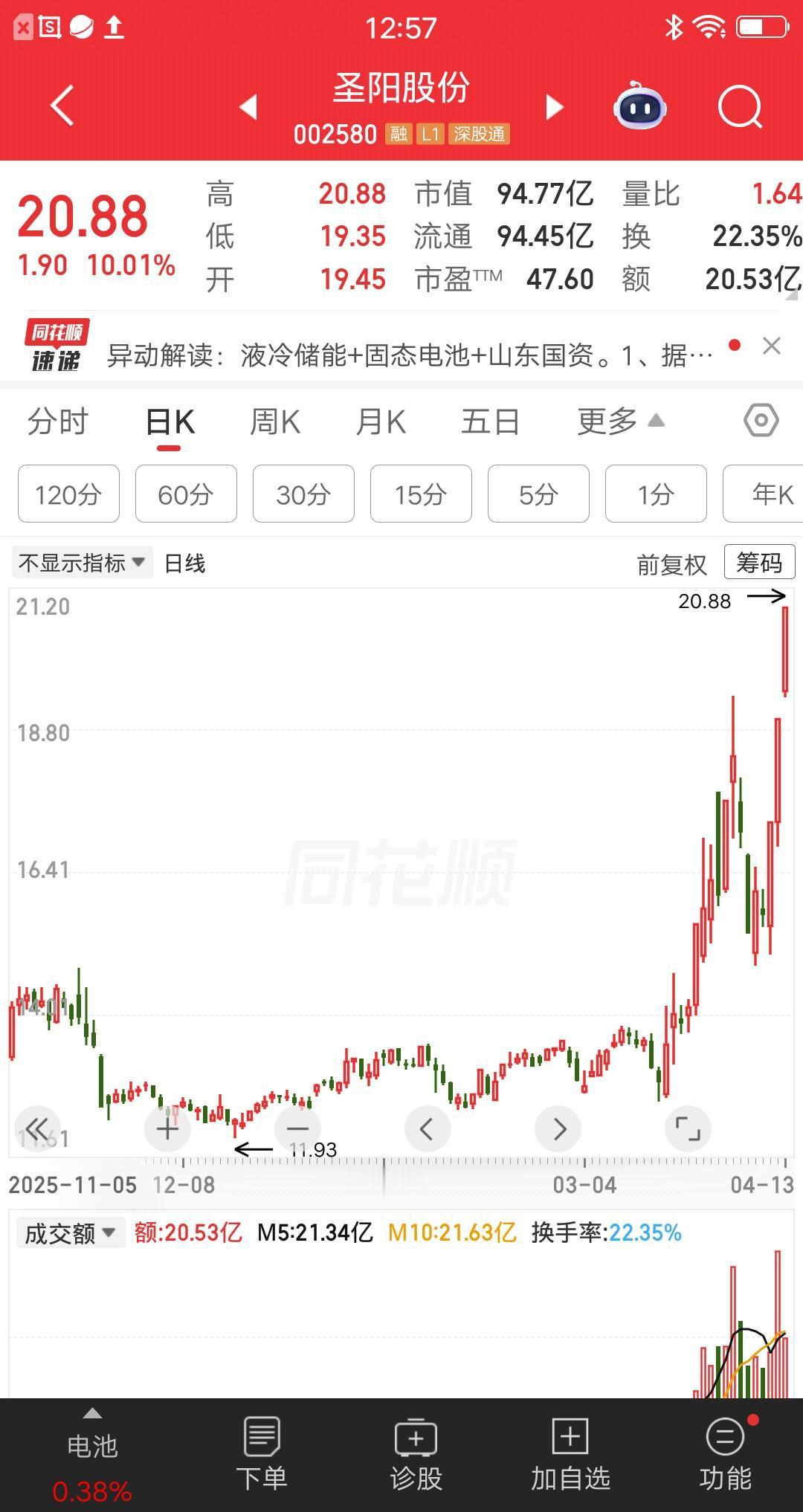Open the 不显示指标 indicator dropdown
Viewport: 803px width, 1512px height.
(80, 563)
